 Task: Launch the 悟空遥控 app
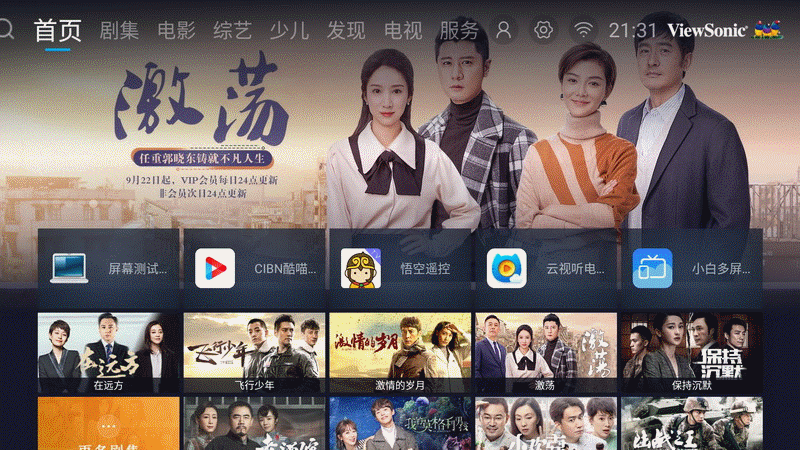(x=400, y=268)
